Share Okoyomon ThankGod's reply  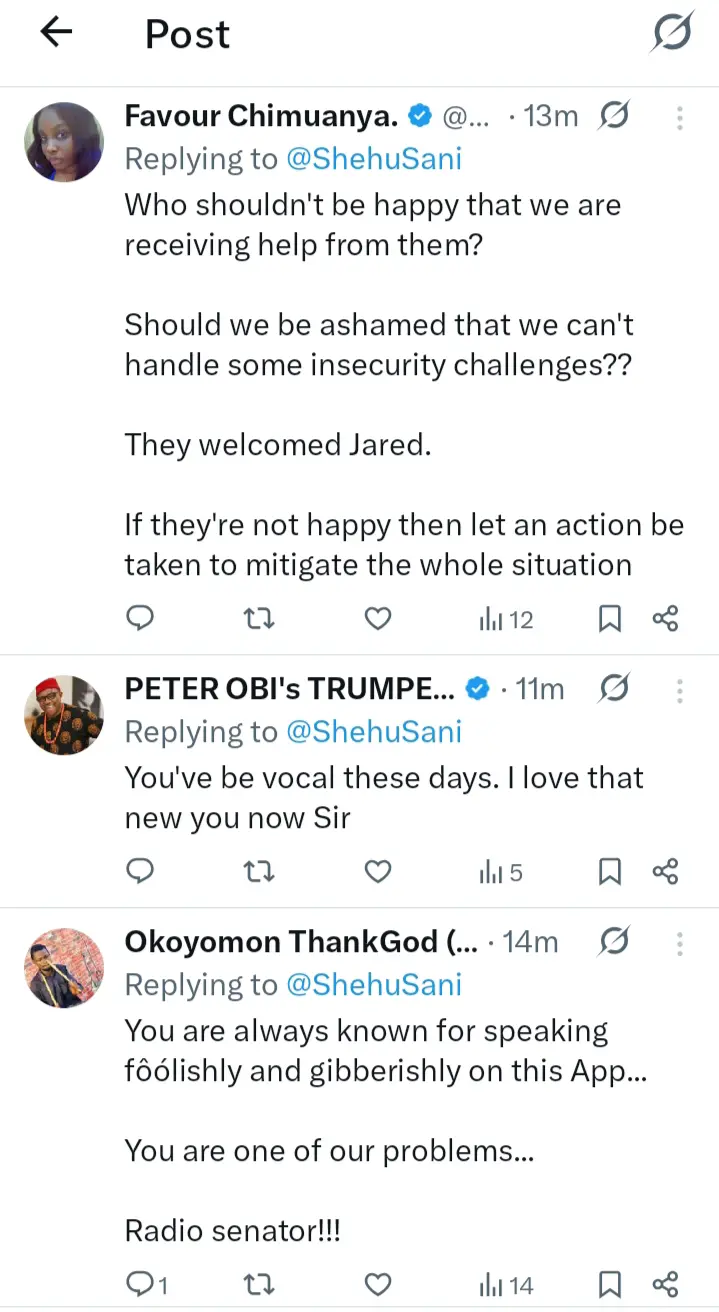[x=666, y=1284]
